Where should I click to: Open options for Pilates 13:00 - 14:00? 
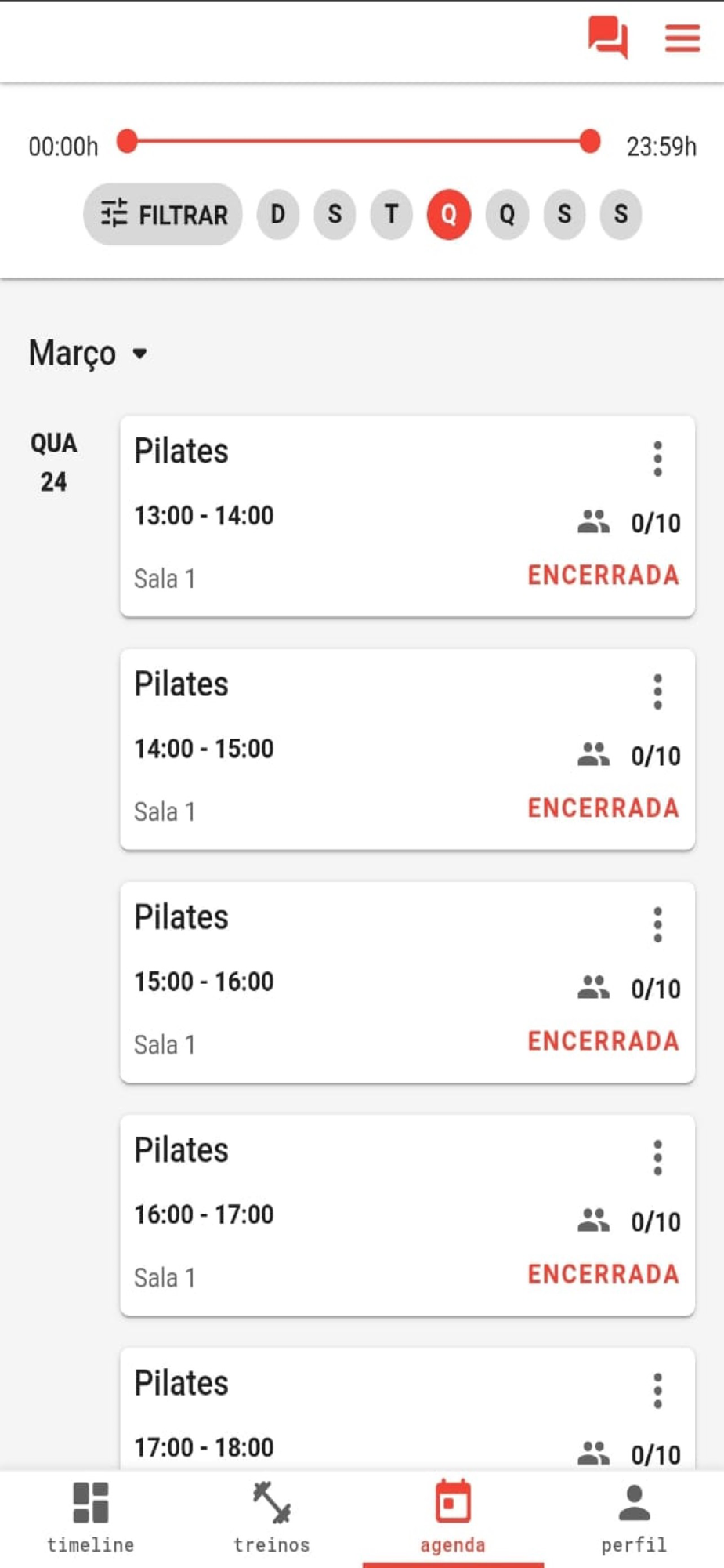657,459
